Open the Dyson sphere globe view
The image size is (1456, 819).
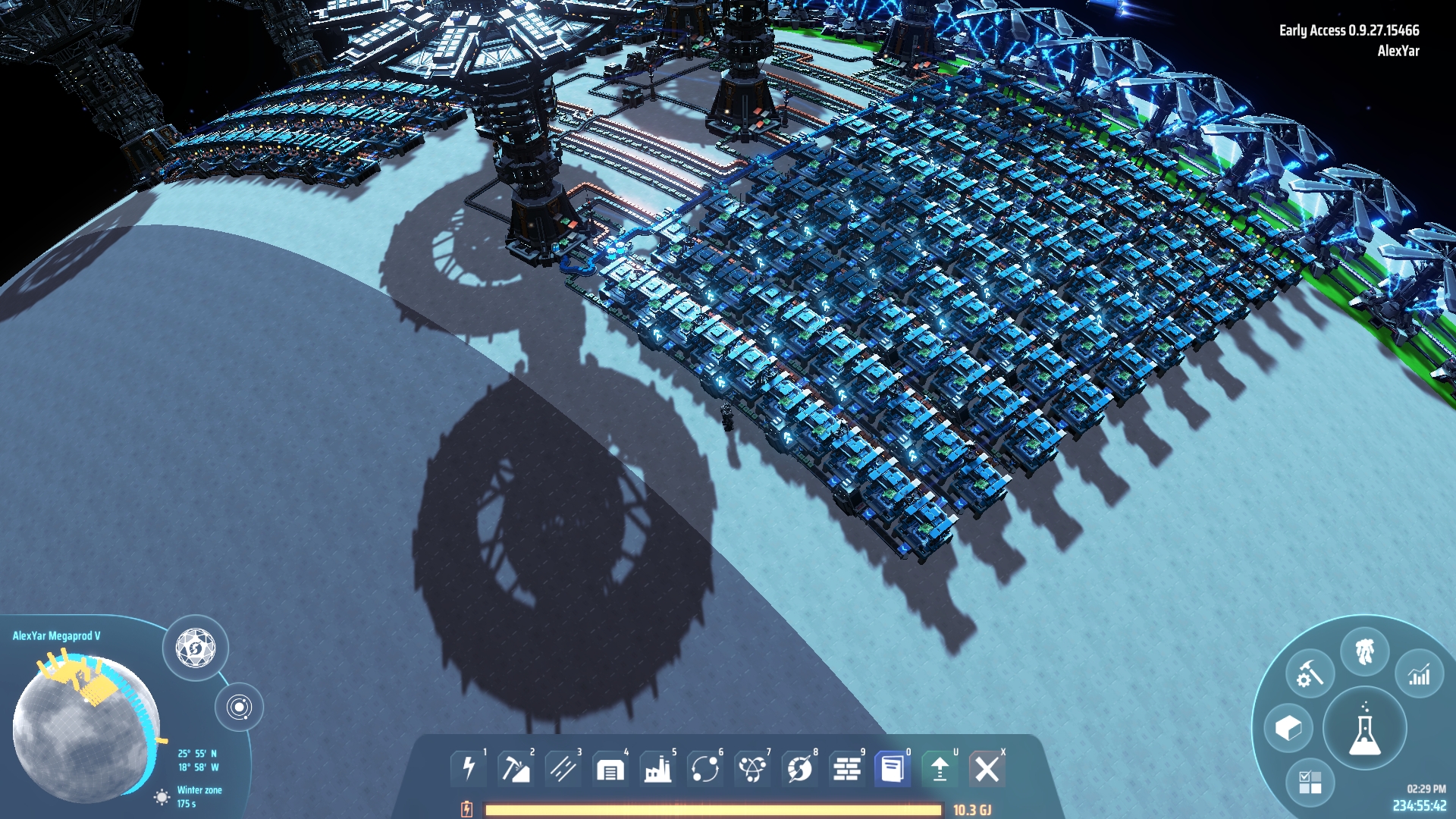(196, 648)
